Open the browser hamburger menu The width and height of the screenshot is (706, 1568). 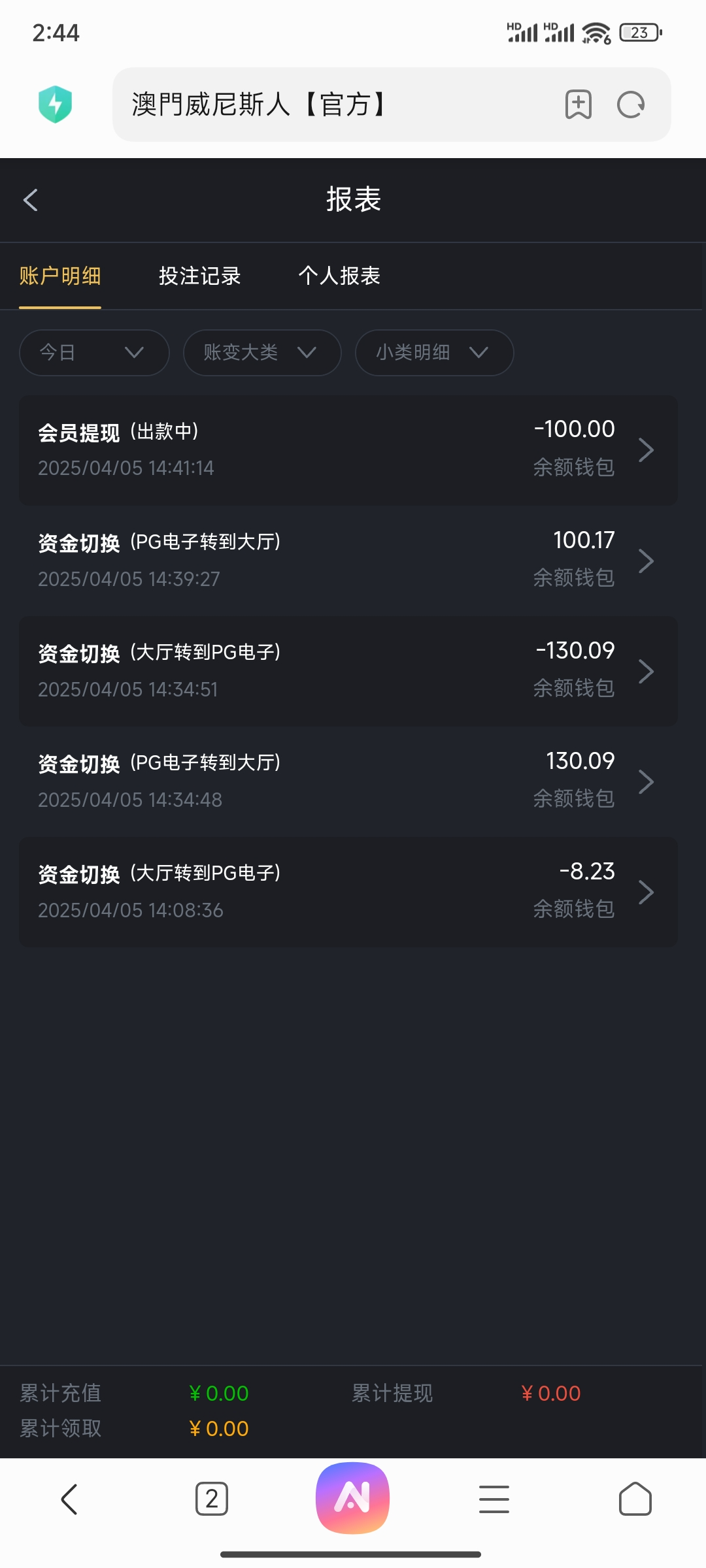coord(494,1499)
